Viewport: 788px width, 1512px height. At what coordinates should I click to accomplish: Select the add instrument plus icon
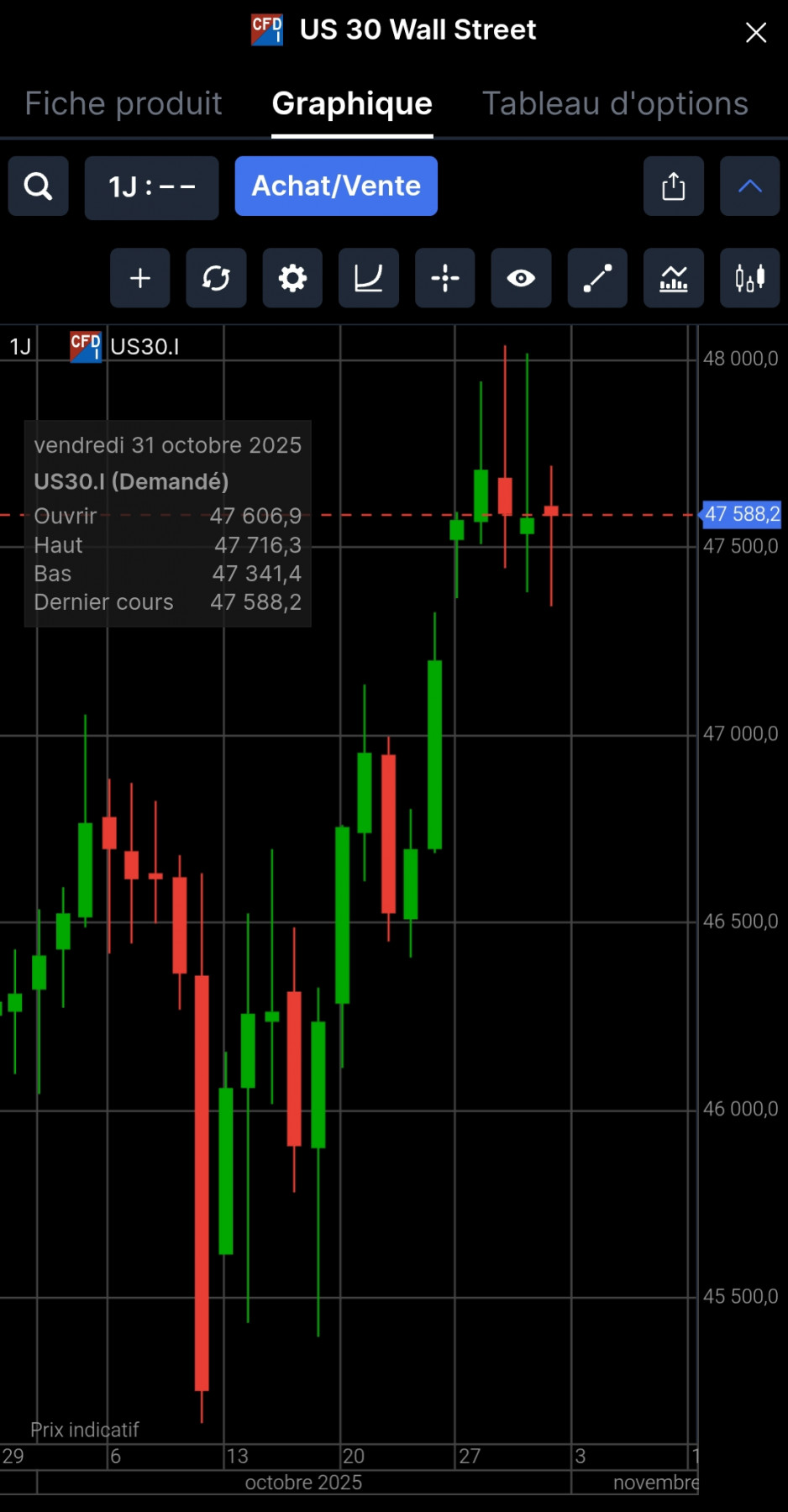139,278
